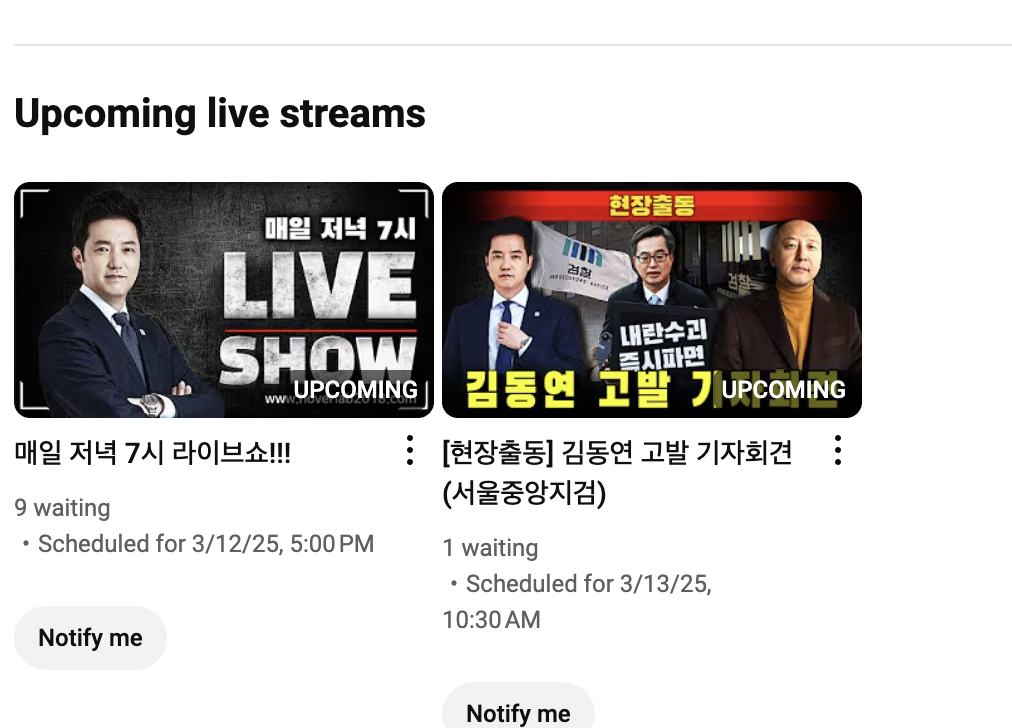Open the 매일 저녁 7시 LIVE SHOW thumbnail
Image resolution: width=1012 pixels, height=728 pixels.
coord(223,299)
